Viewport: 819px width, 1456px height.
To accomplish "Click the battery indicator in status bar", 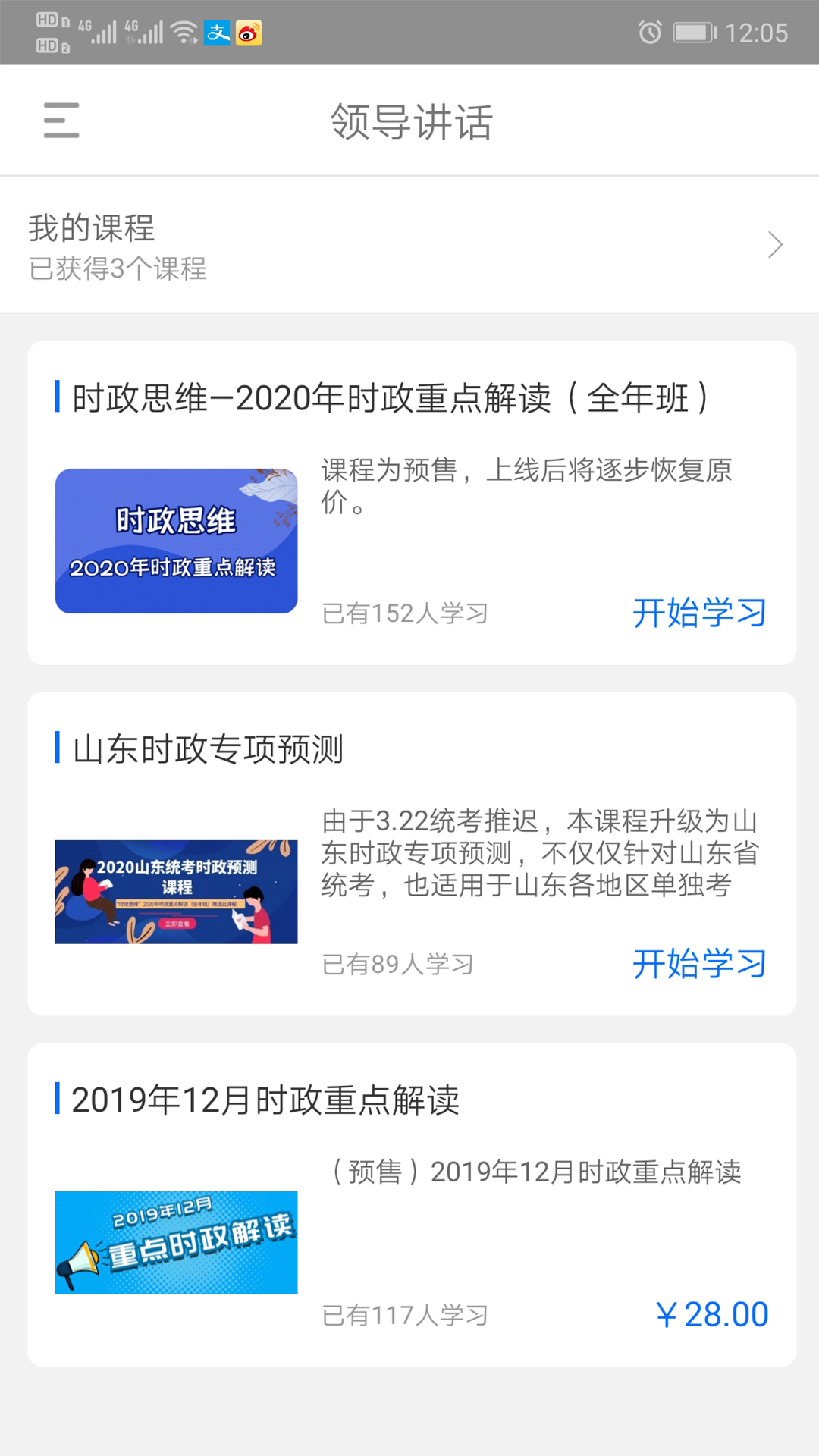I will tap(692, 33).
